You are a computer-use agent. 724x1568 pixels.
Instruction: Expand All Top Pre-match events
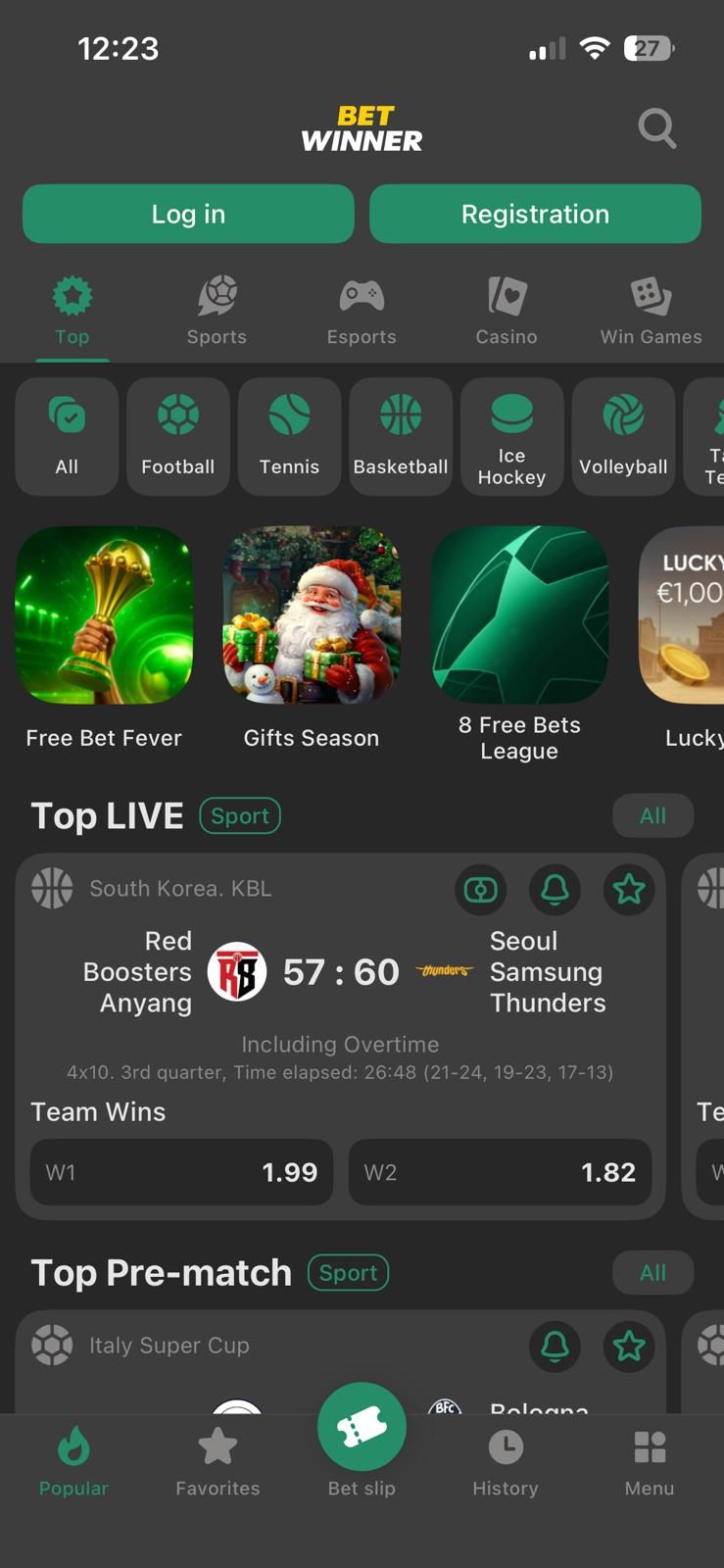pyautogui.click(x=652, y=1272)
